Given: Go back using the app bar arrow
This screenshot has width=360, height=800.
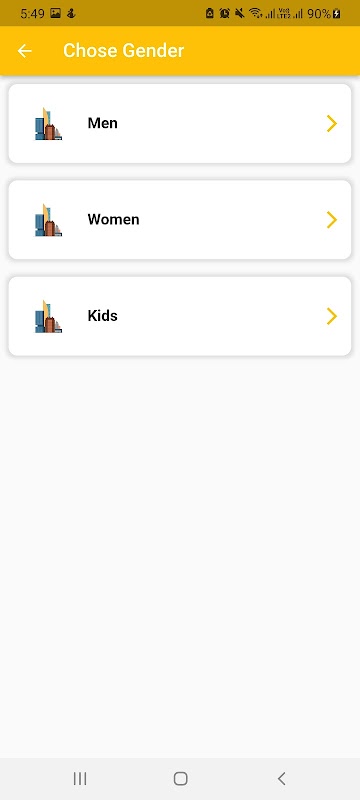Looking at the screenshot, I should 24,51.
